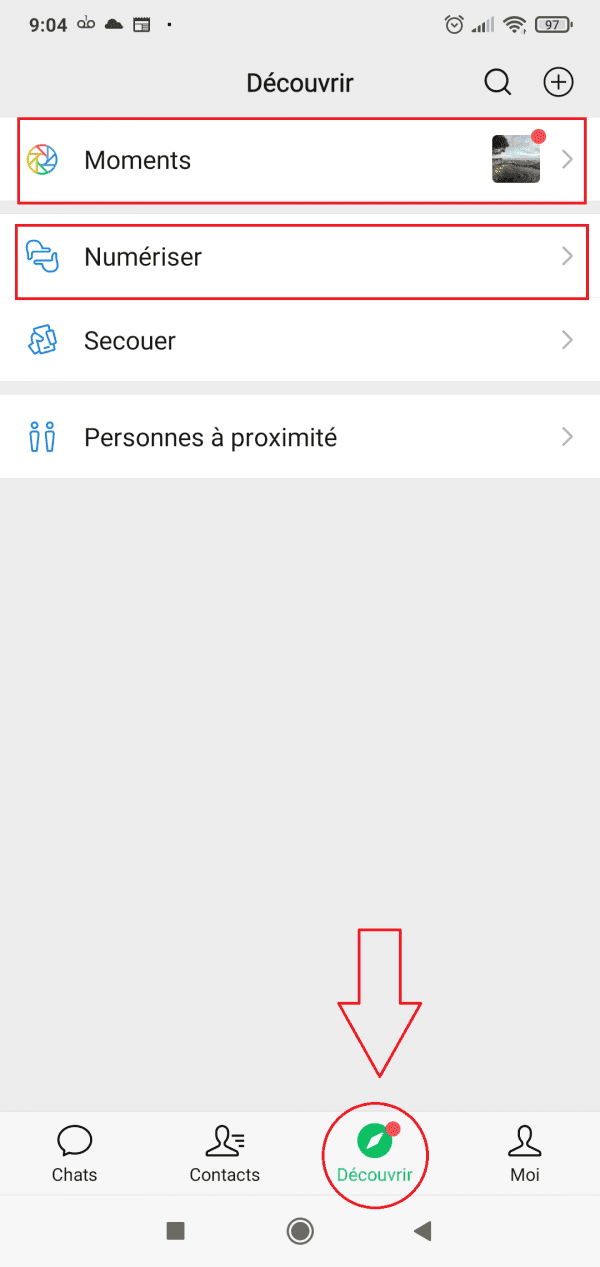This screenshot has height=1267, width=600.
Task: Open the Numériser scanner
Action: point(300,257)
